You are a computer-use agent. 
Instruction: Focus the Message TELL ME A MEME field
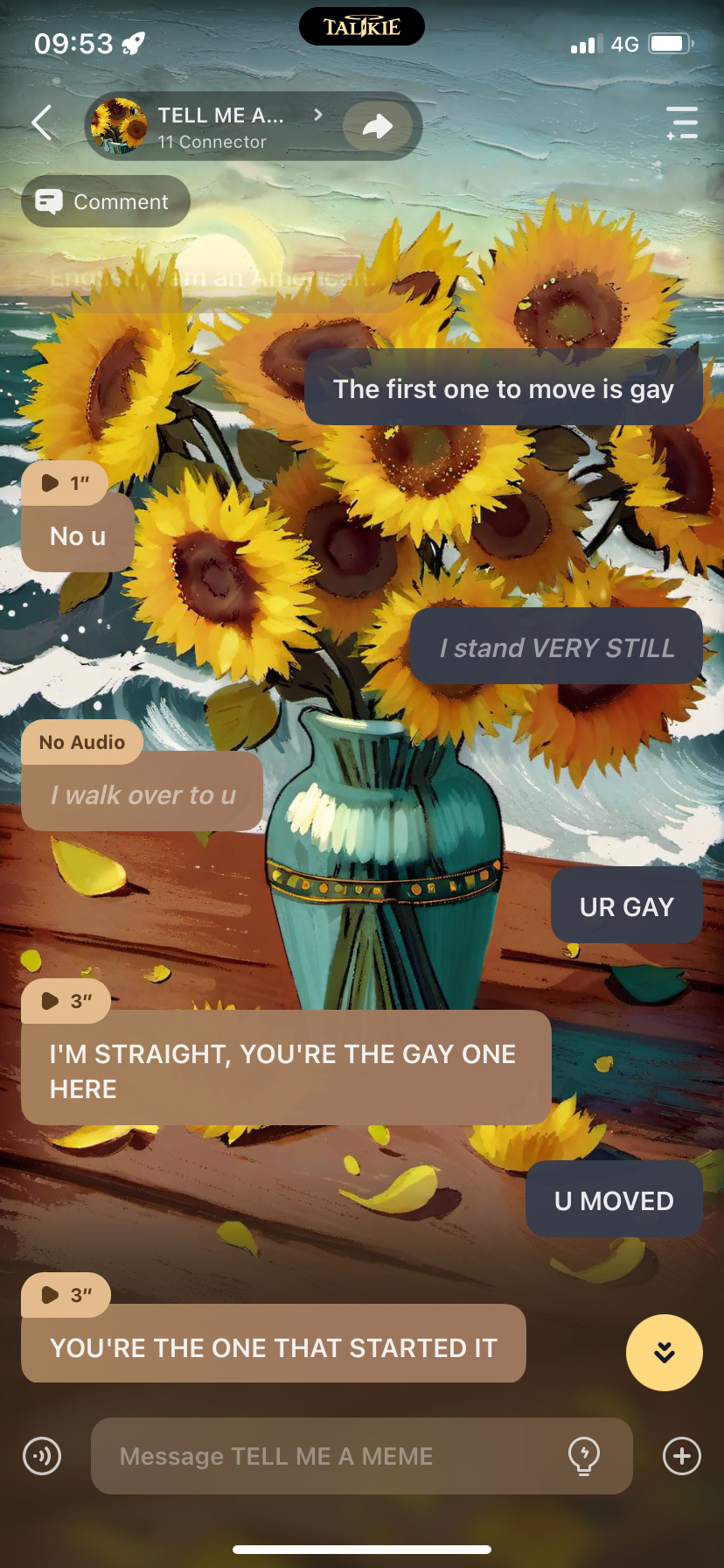332,1457
